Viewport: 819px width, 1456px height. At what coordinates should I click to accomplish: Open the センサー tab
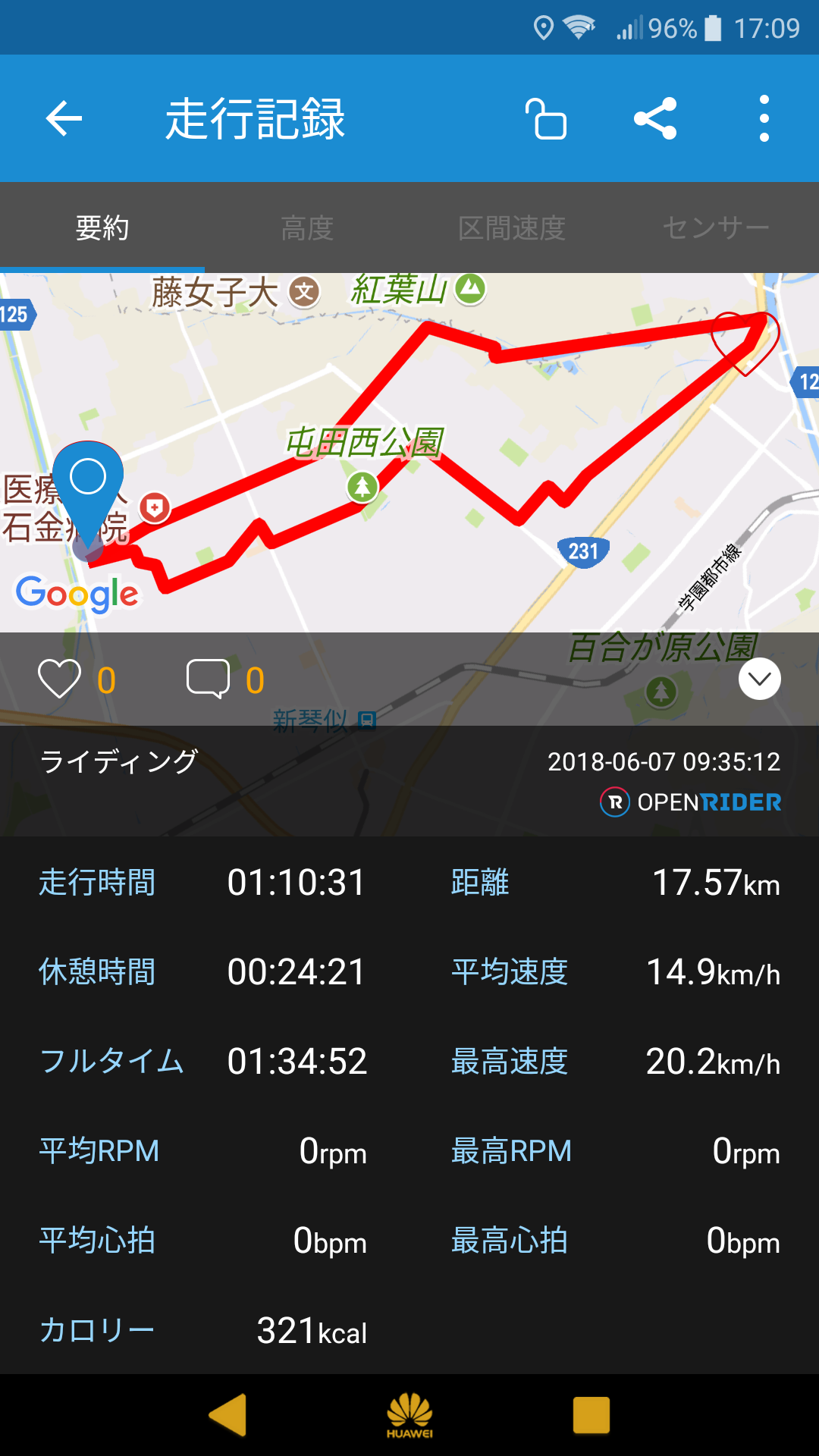pyautogui.click(x=717, y=227)
